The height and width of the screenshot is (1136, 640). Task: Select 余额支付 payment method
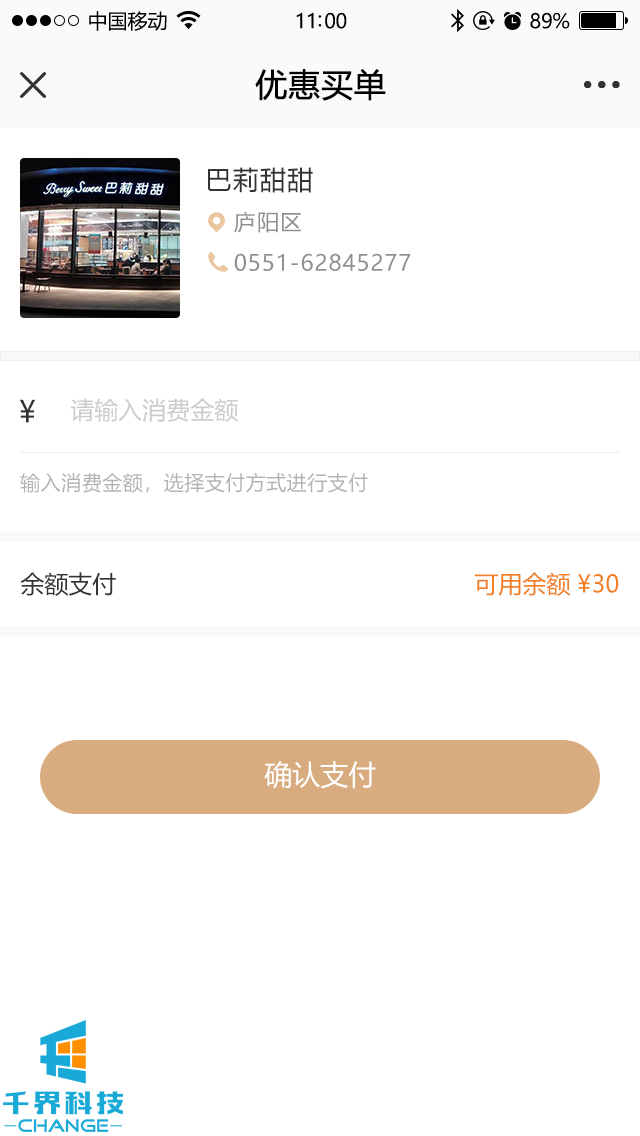[x=320, y=584]
